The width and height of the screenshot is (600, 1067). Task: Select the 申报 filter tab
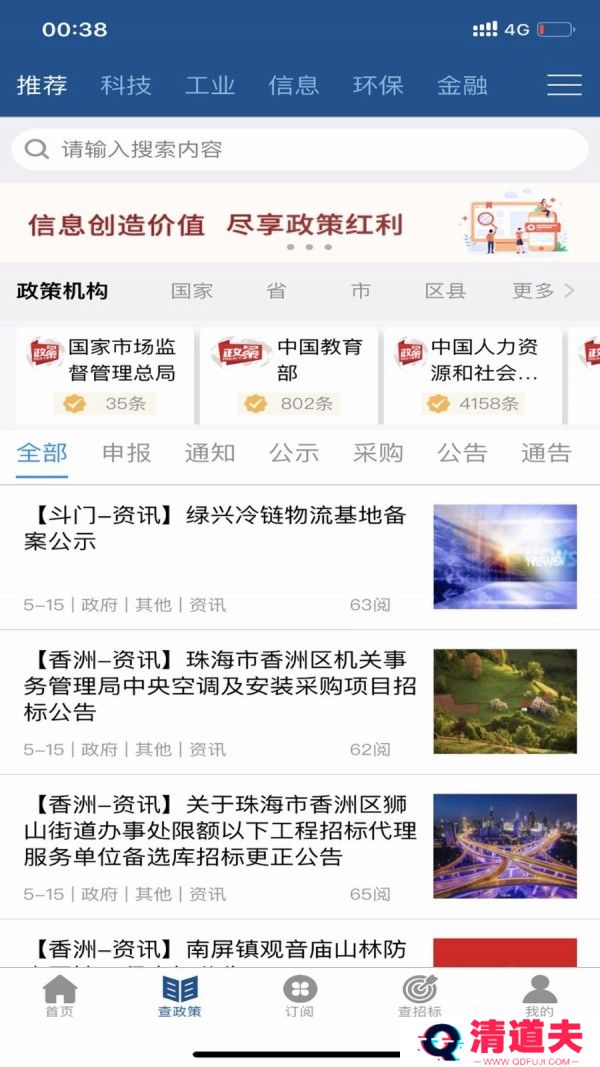point(126,453)
